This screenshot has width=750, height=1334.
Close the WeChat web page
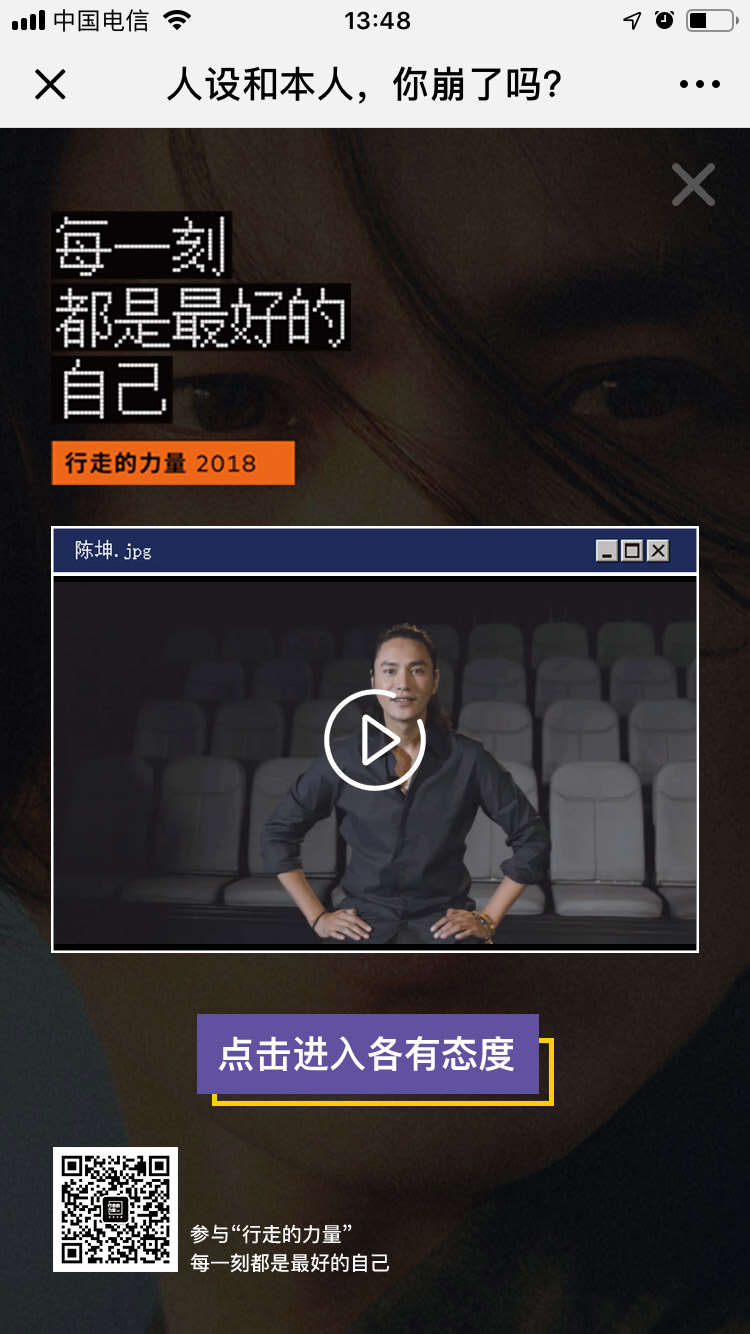[50, 85]
